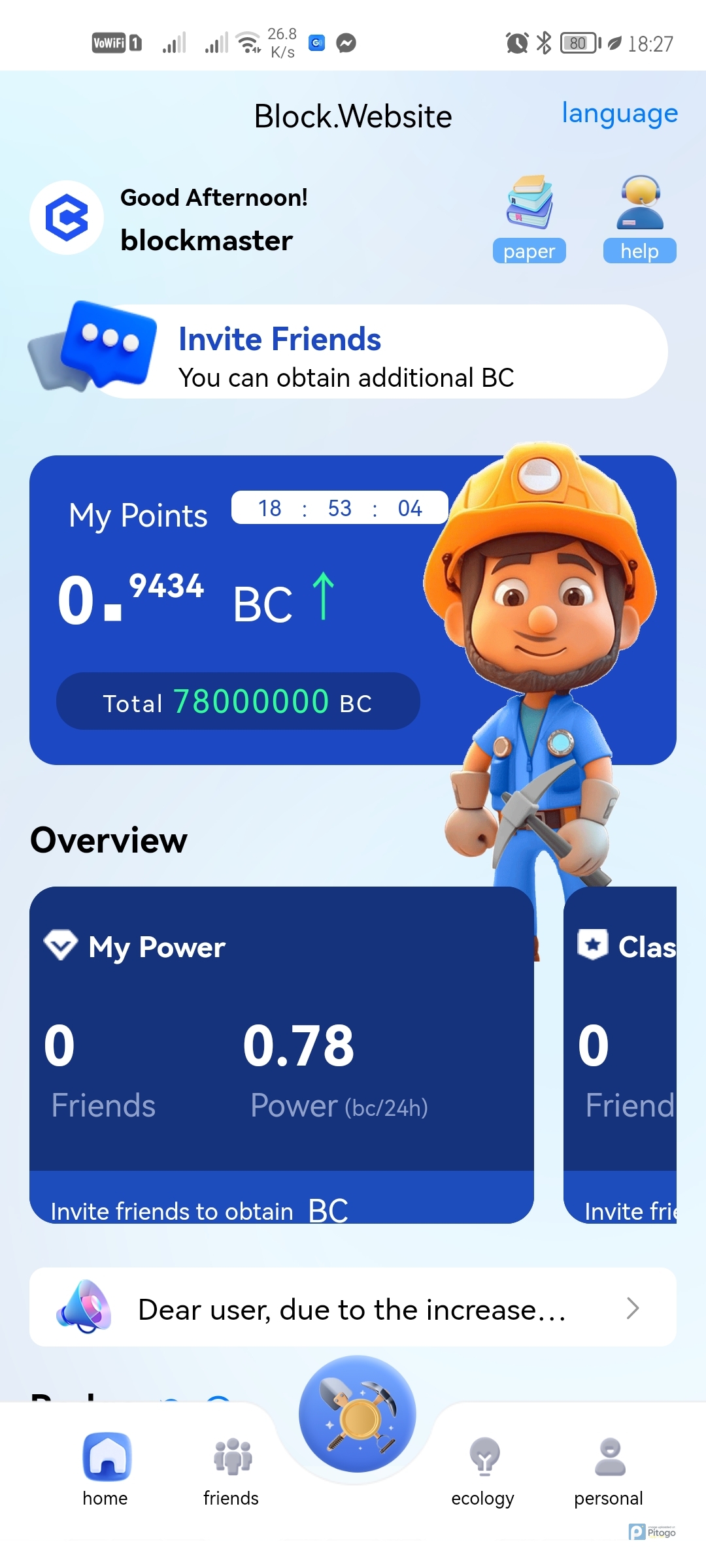Open the paper section
The image size is (706, 1568).
tap(529, 218)
